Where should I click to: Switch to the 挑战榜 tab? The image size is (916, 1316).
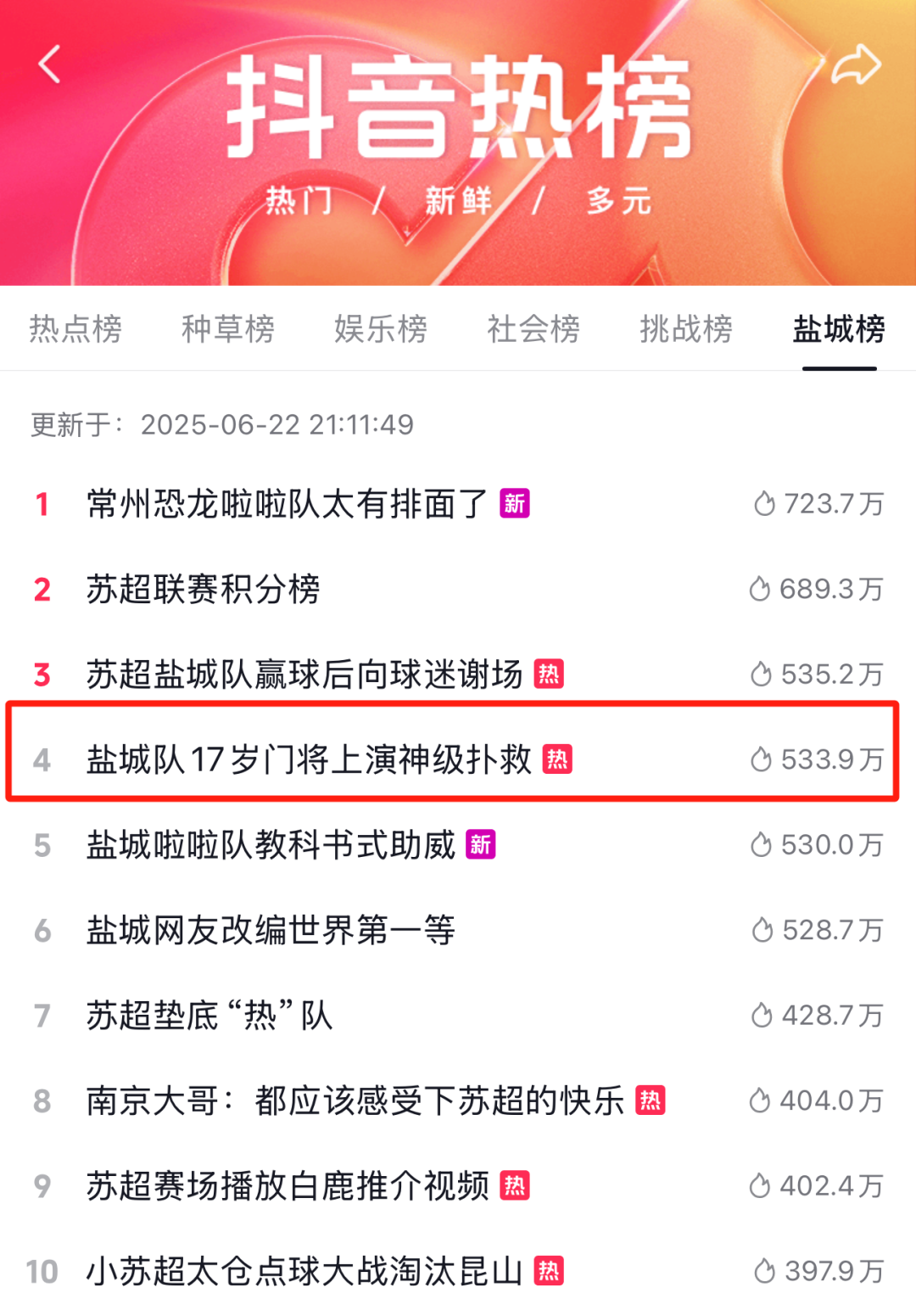(x=686, y=328)
